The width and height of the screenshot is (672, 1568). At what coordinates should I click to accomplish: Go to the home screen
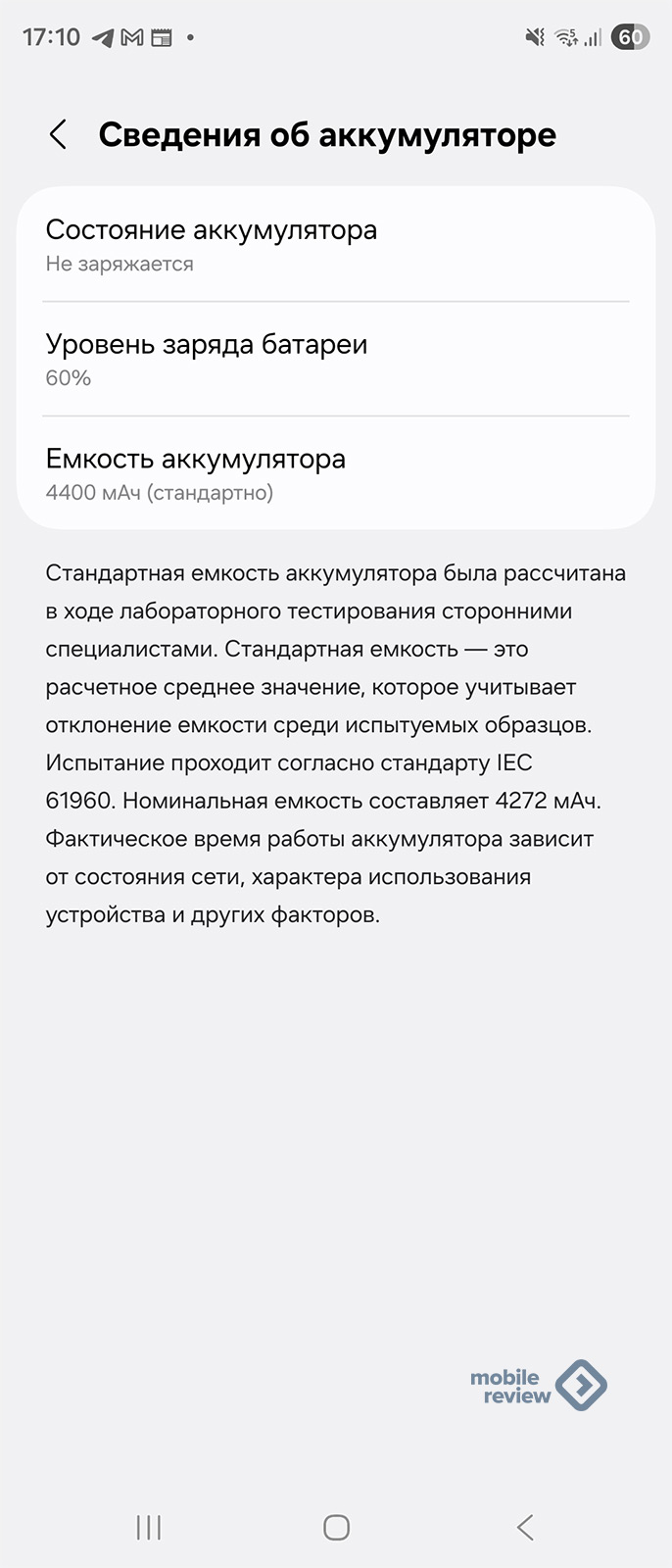[336, 1527]
